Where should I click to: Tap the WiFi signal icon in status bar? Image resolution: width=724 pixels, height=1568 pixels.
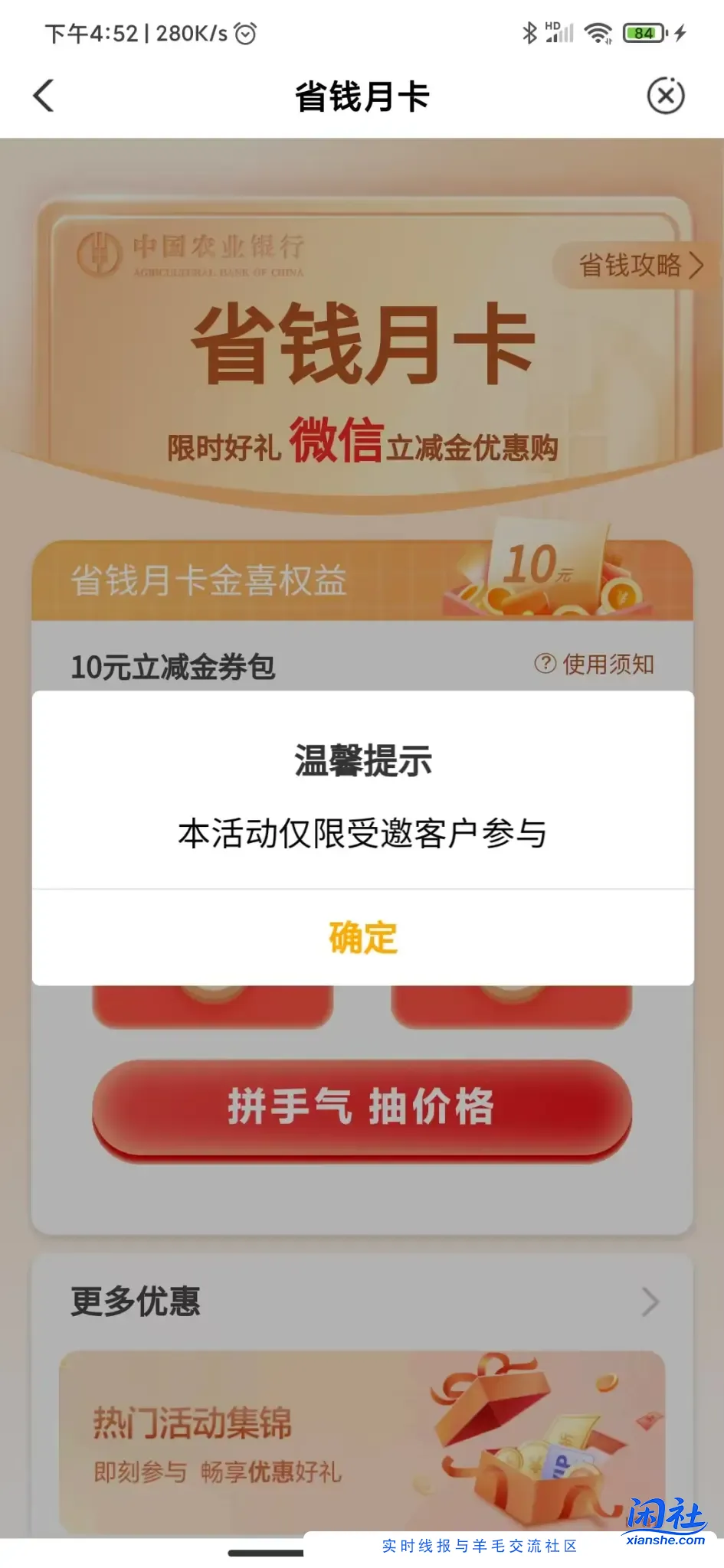tap(597, 32)
